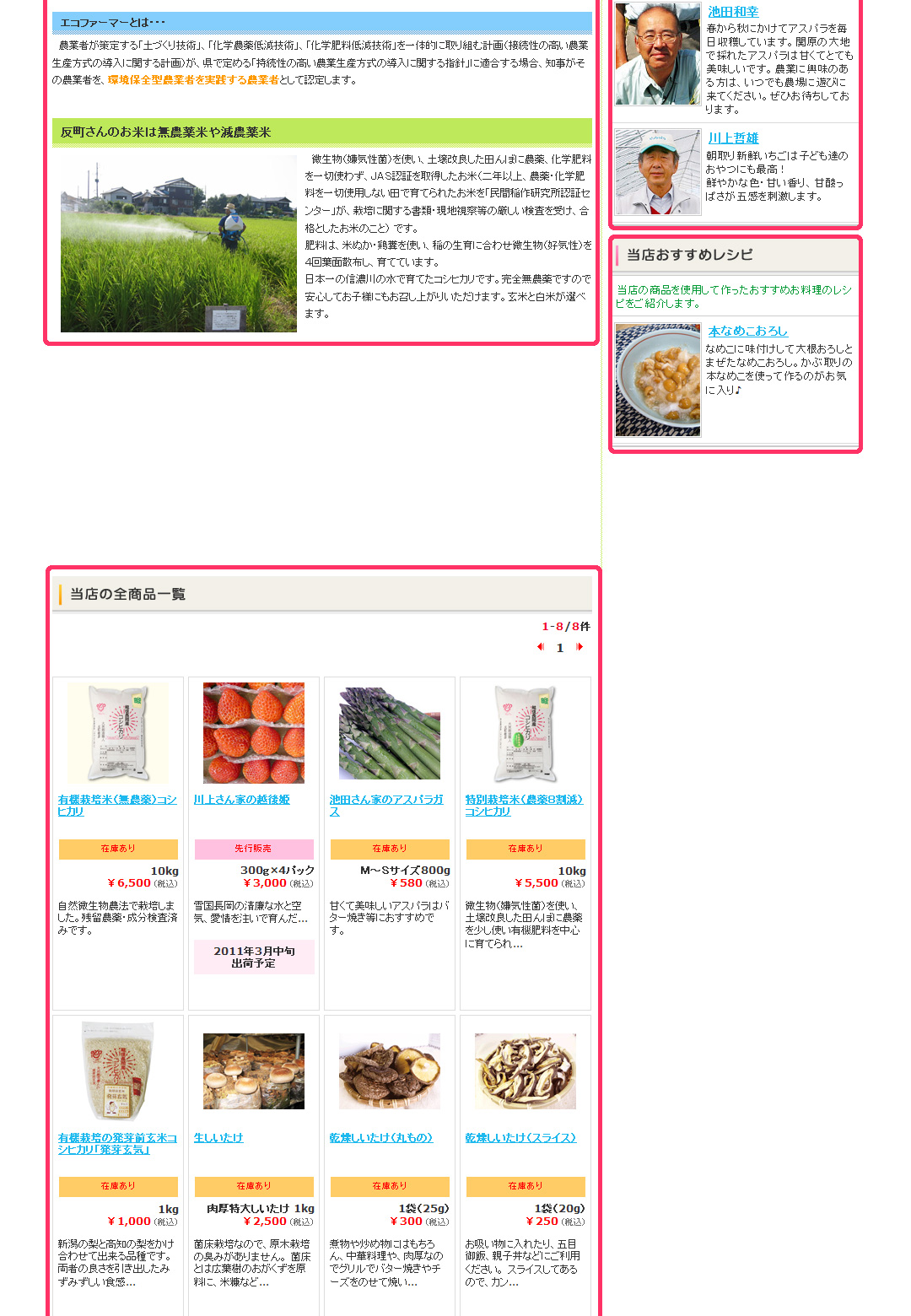The width and height of the screenshot is (911, 1316).
Task: Open the 生しいたけ product link
Action: tap(218, 1138)
